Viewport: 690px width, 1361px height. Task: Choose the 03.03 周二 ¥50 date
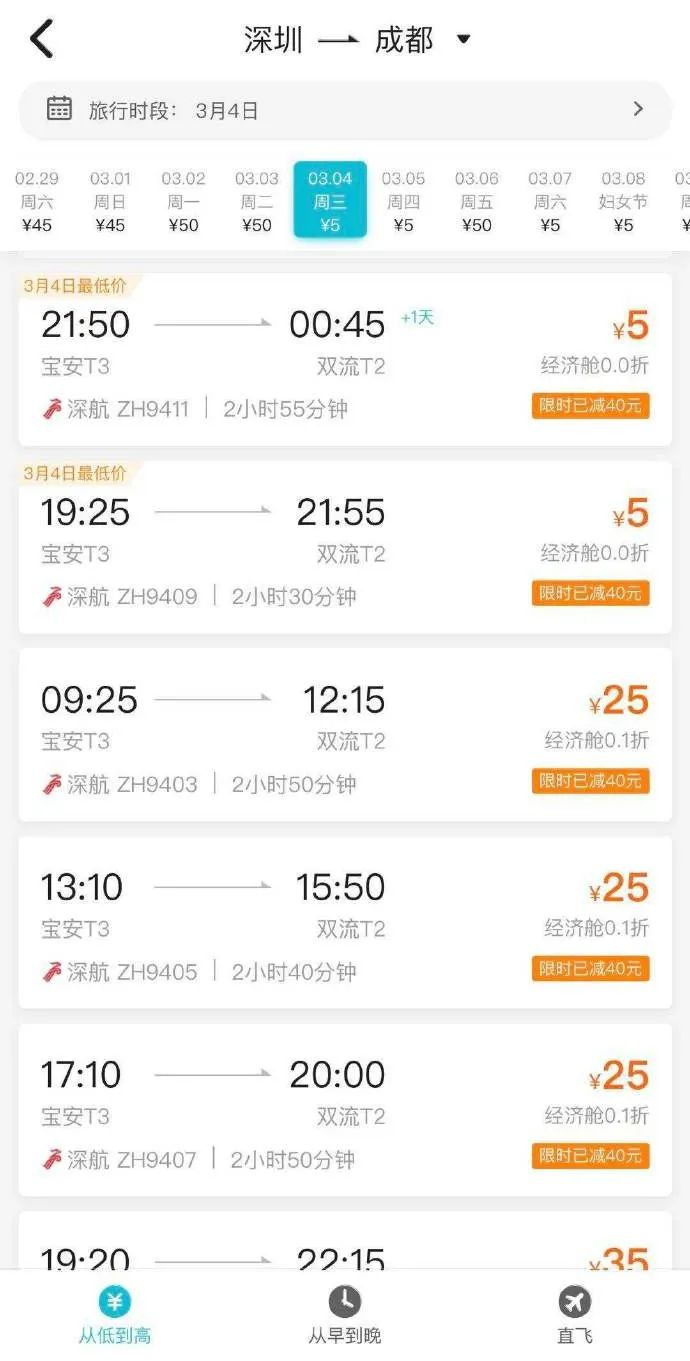[257, 201]
